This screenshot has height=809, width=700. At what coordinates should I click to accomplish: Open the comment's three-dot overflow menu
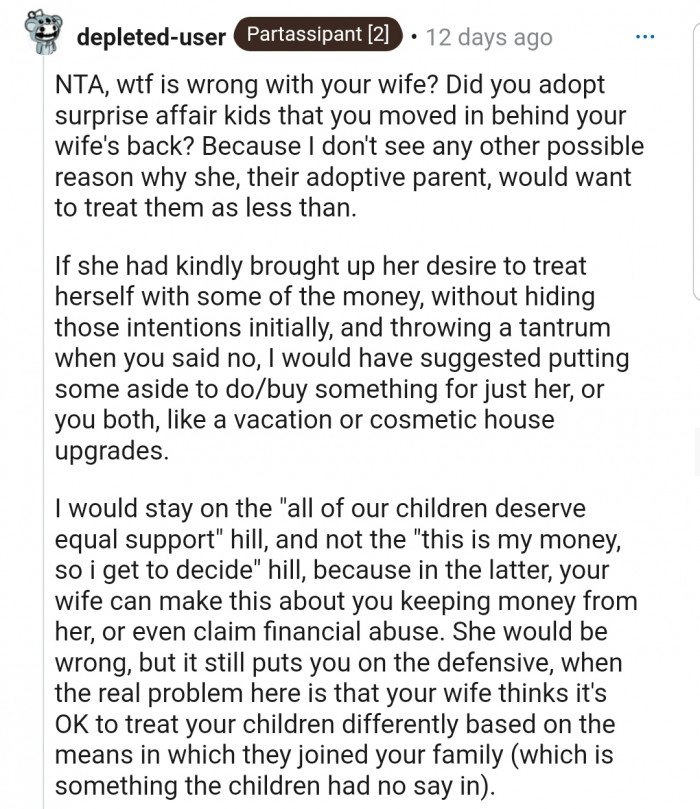645,36
